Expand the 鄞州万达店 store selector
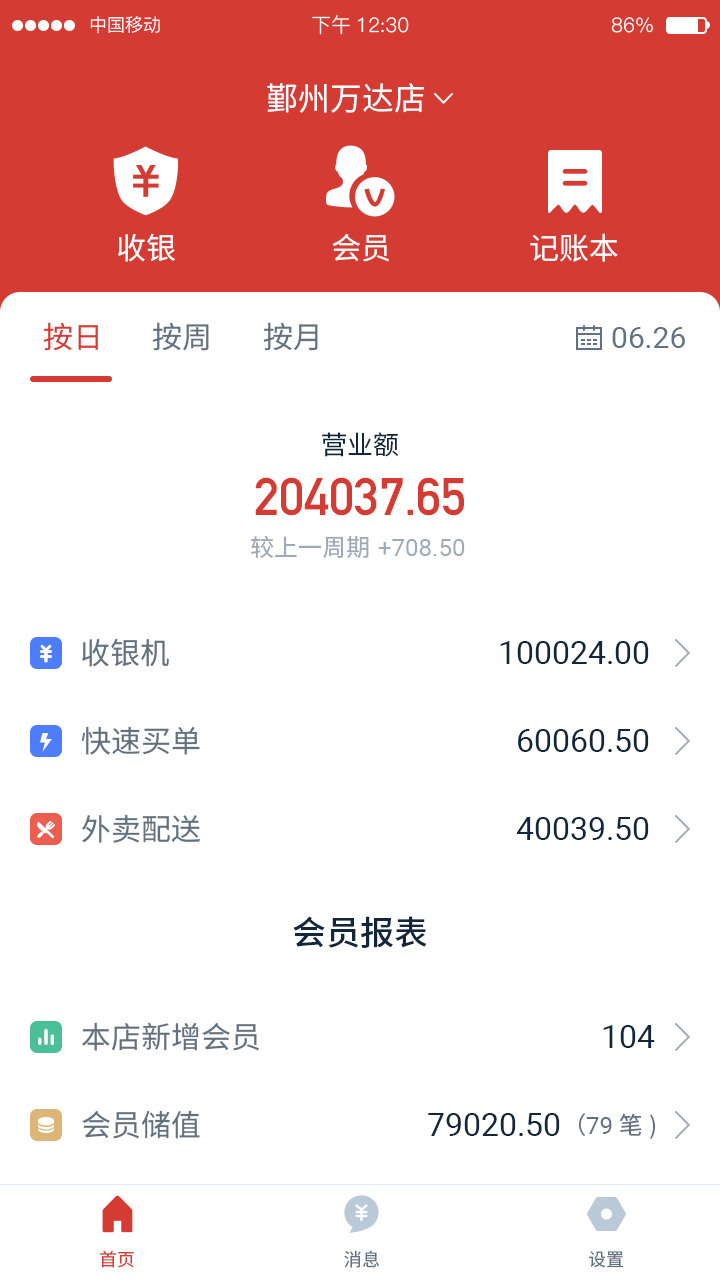The image size is (720, 1280). pyautogui.click(x=360, y=99)
